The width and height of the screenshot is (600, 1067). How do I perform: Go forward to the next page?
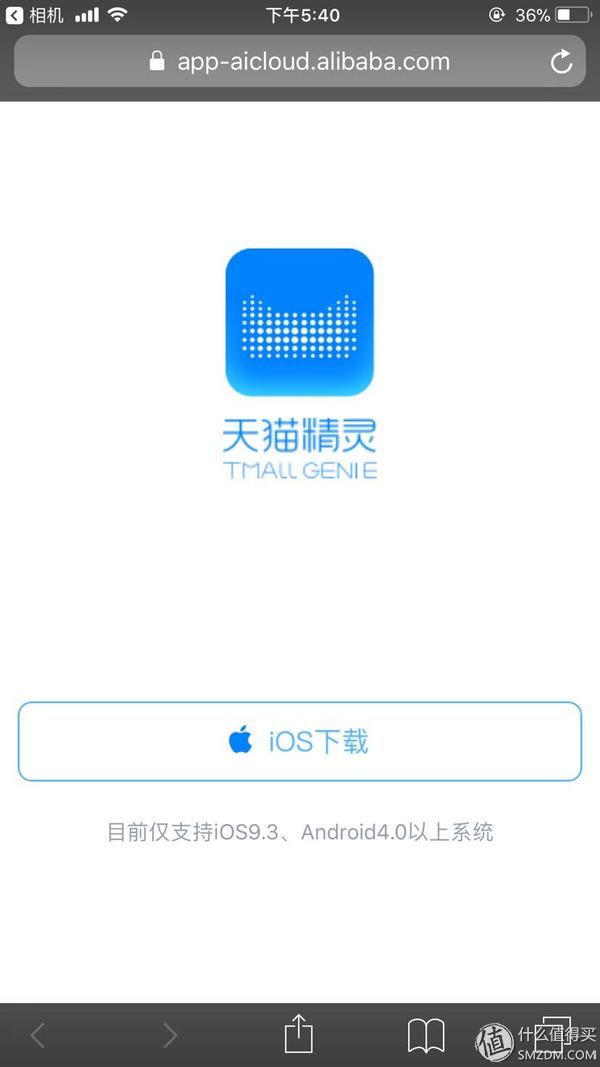(169, 1035)
